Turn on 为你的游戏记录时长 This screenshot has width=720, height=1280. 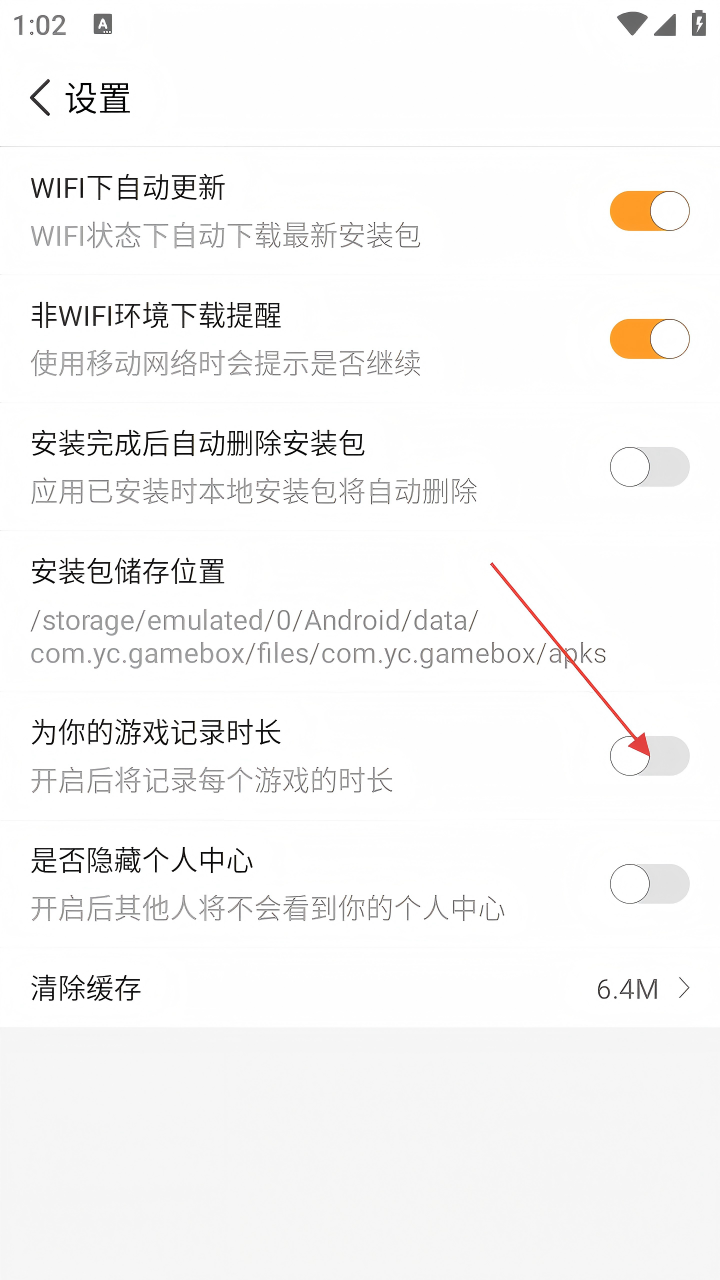tap(649, 756)
